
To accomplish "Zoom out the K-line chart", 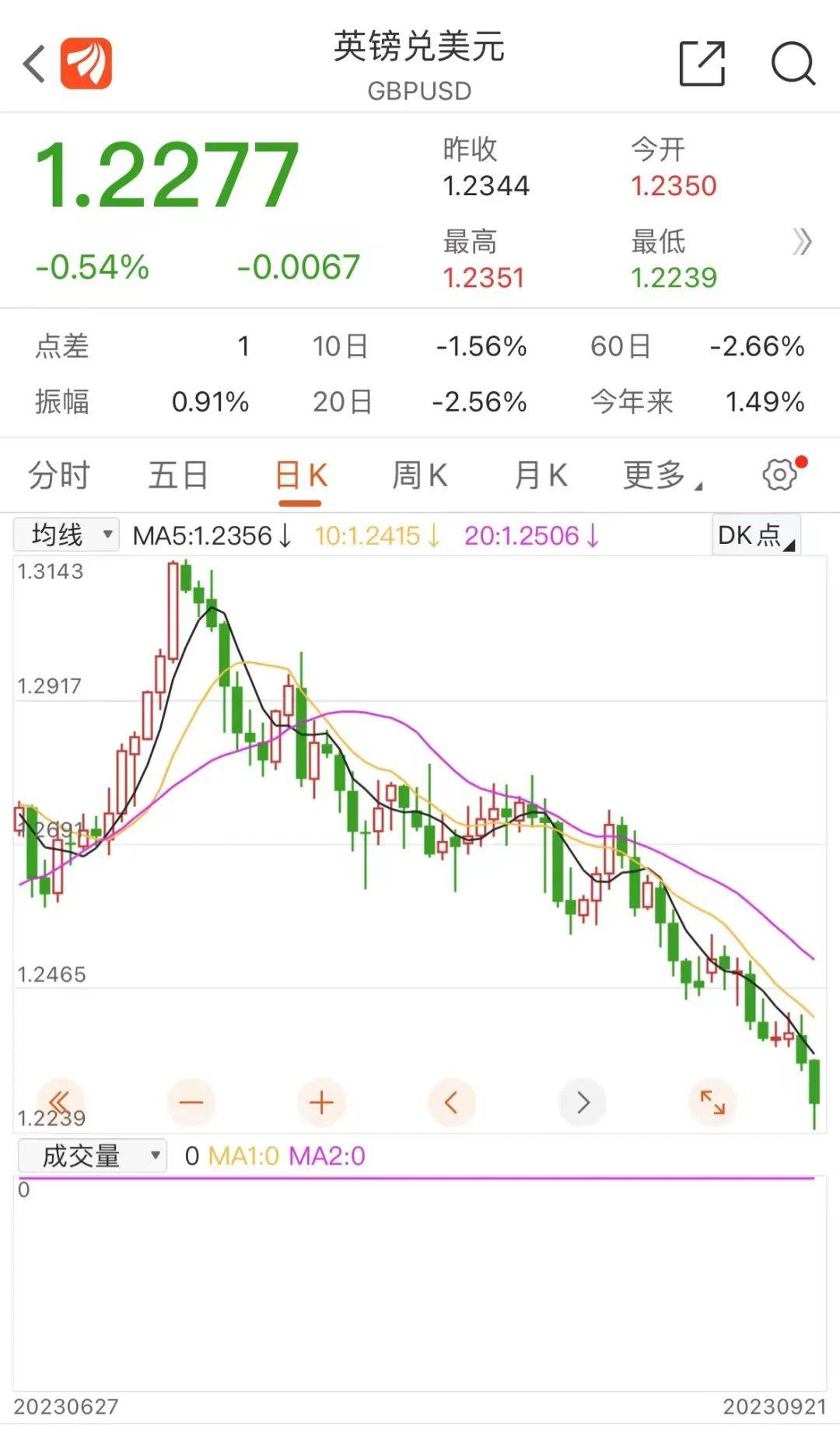I will pos(191,1102).
